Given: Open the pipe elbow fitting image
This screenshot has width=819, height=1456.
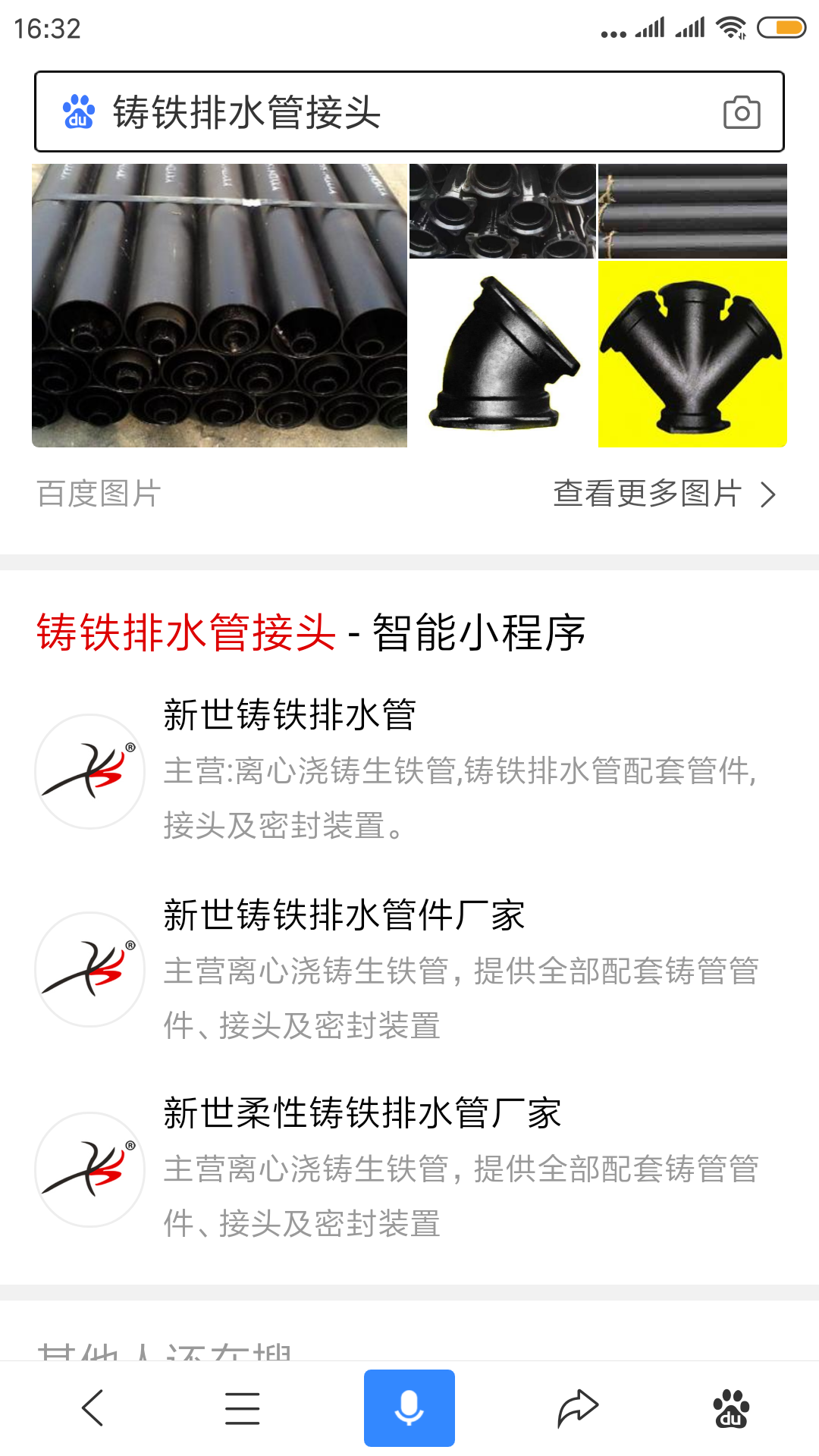Looking at the screenshot, I should tap(502, 354).
